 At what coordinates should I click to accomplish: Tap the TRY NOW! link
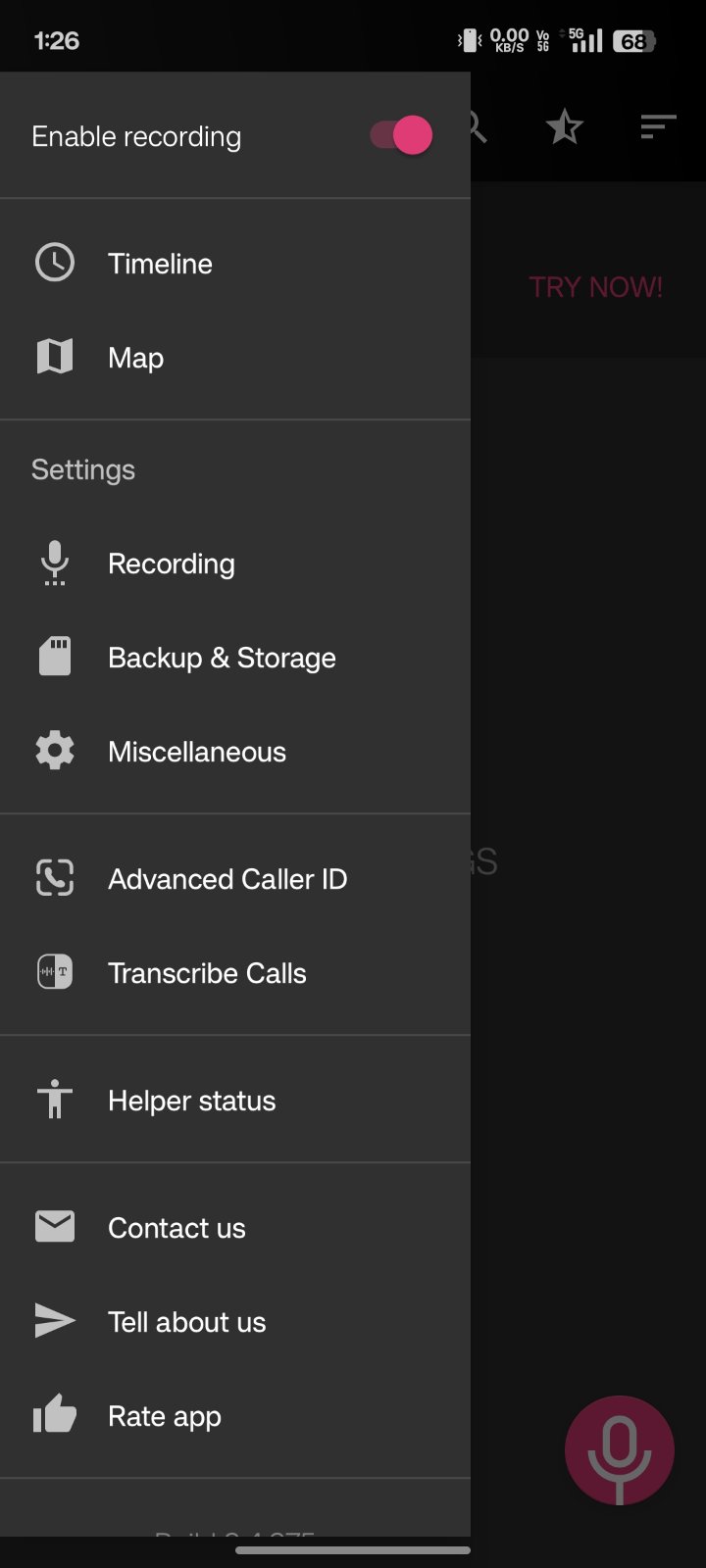point(596,287)
